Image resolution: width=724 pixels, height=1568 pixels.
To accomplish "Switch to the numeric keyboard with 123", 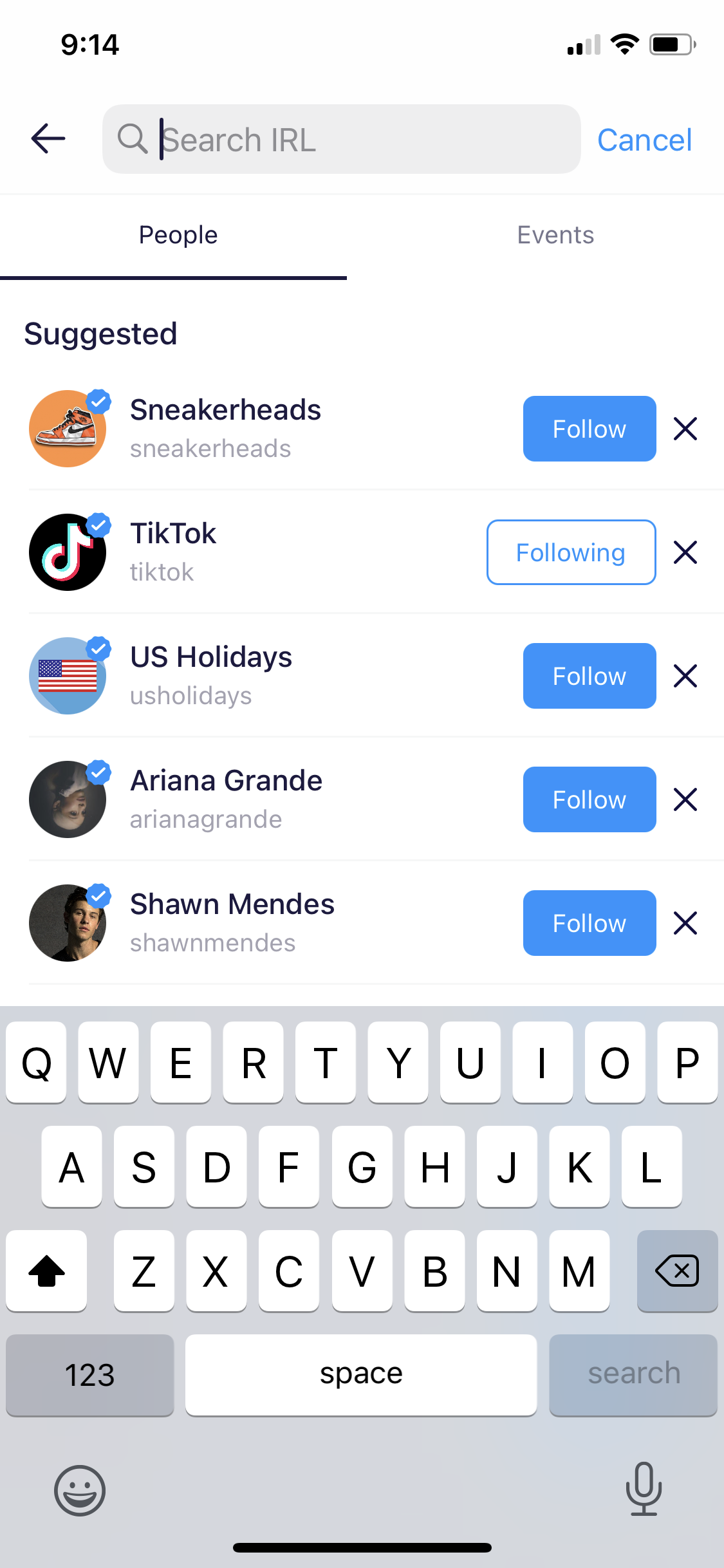I will coord(89,1374).
